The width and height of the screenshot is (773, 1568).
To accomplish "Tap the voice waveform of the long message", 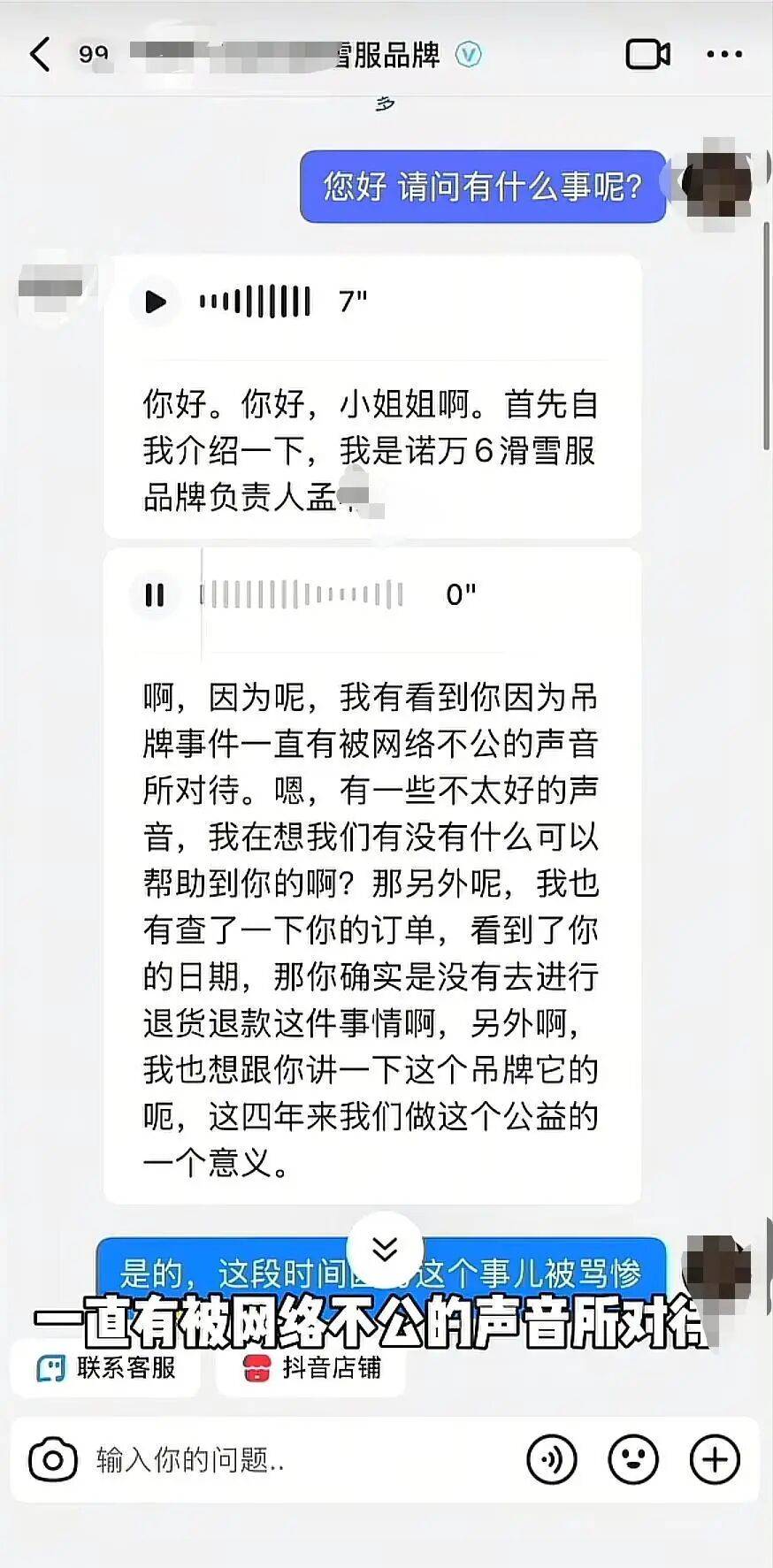I will pyautogui.click(x=305, y=595).
